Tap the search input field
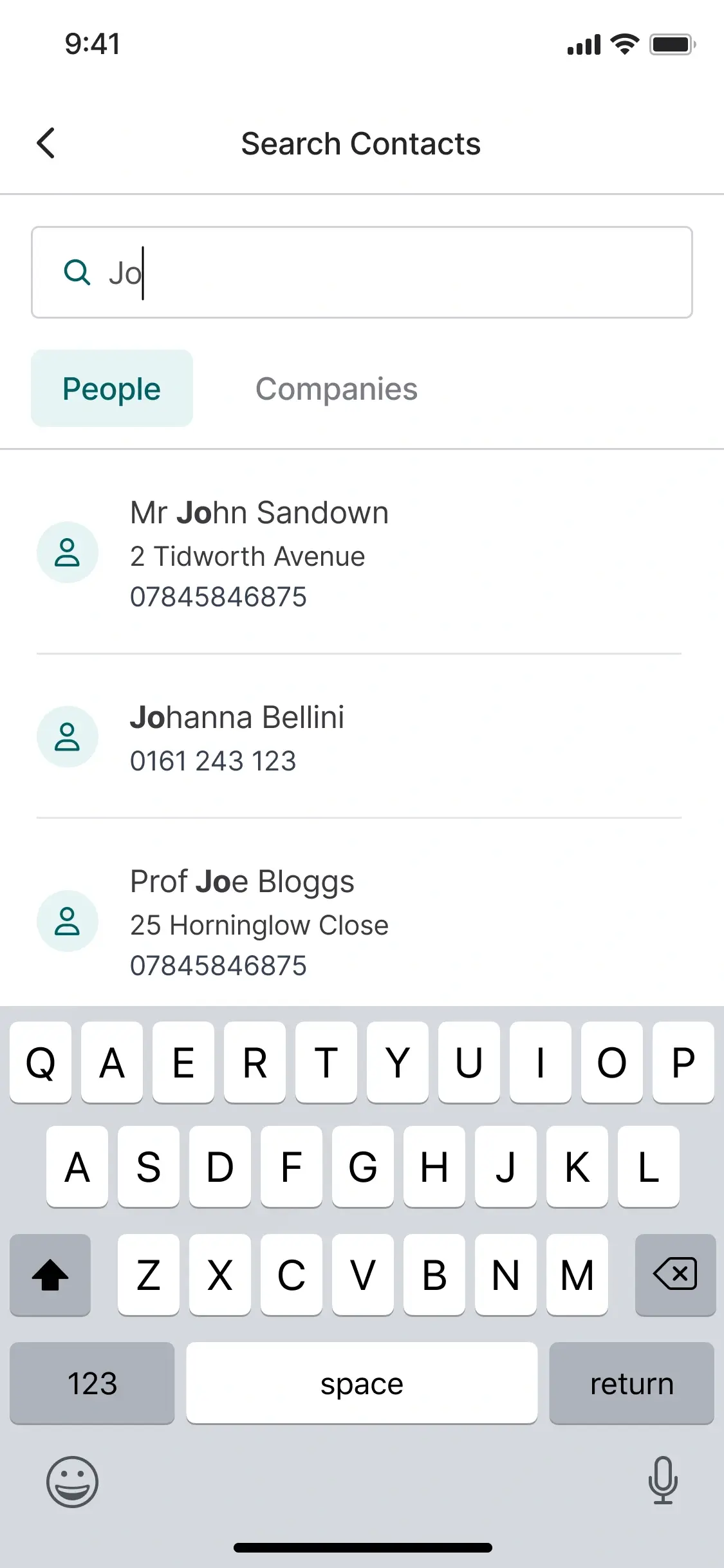This screenshot has height=1568, width=724. pos(362,272)
